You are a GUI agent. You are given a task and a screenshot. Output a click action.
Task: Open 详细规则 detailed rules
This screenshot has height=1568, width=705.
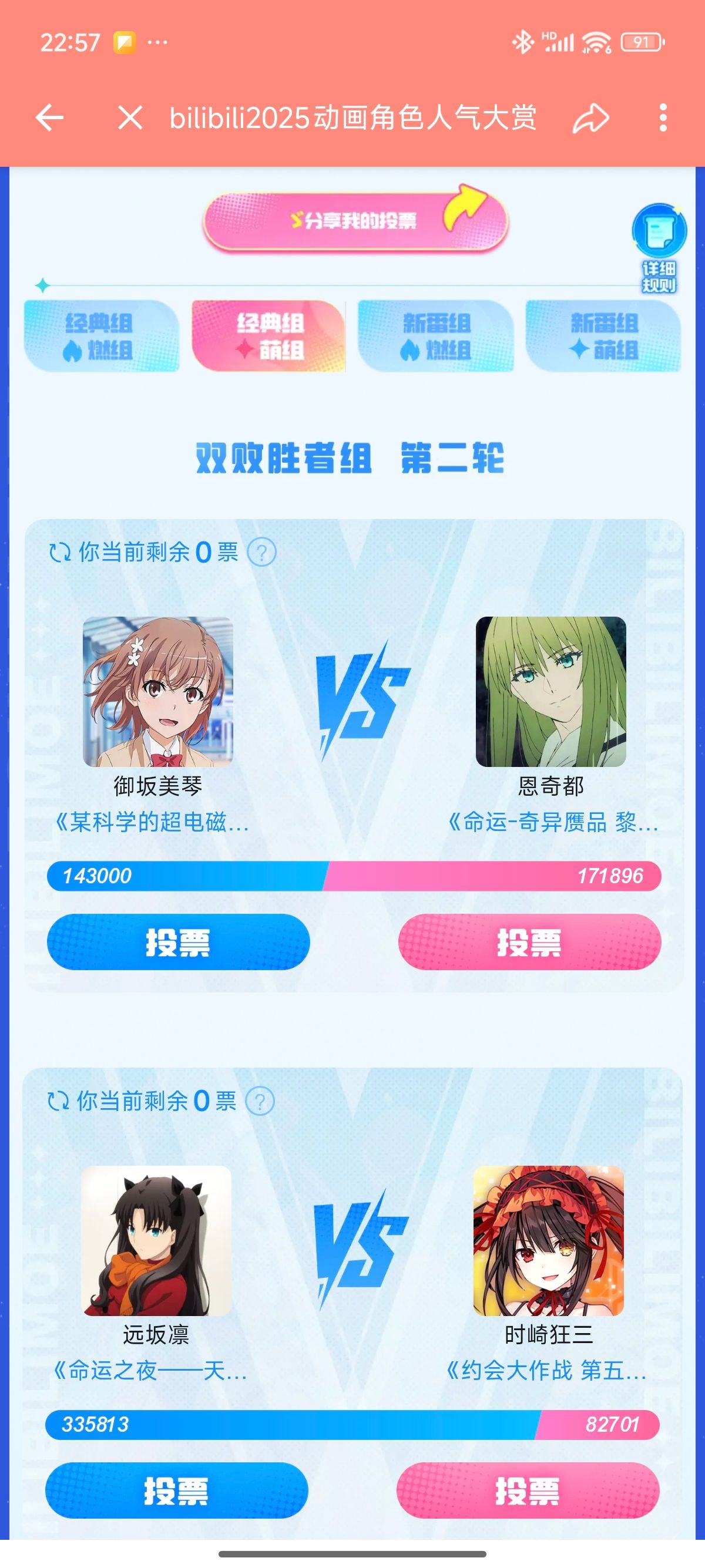pos(659,247)
